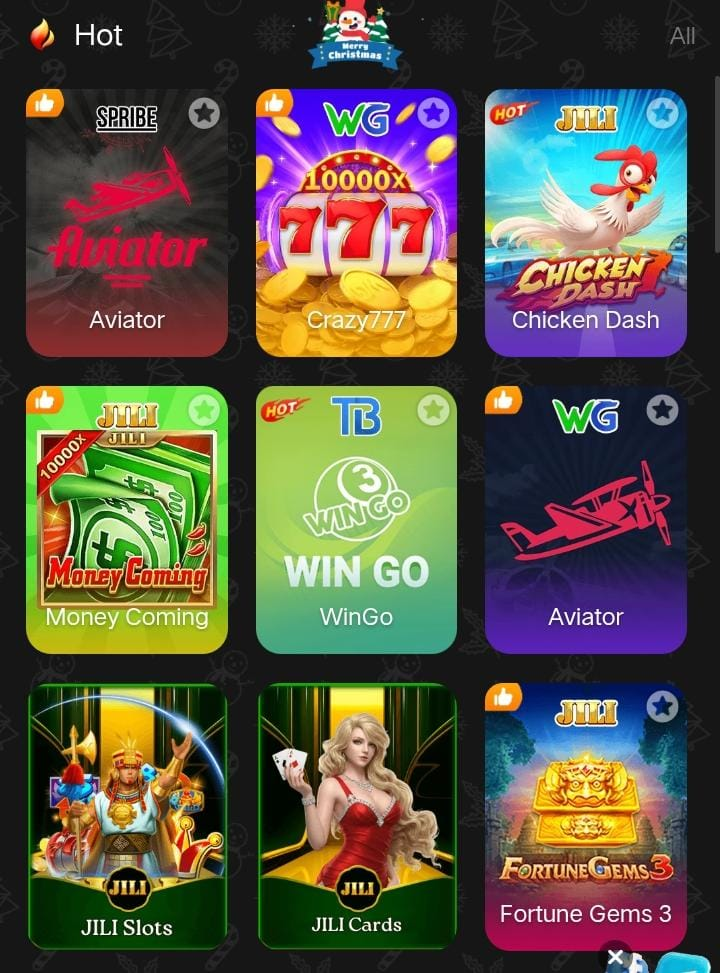Browse JILI Cards category
The width and height of the screenshot is (720, 973).
tap(356, 815)
